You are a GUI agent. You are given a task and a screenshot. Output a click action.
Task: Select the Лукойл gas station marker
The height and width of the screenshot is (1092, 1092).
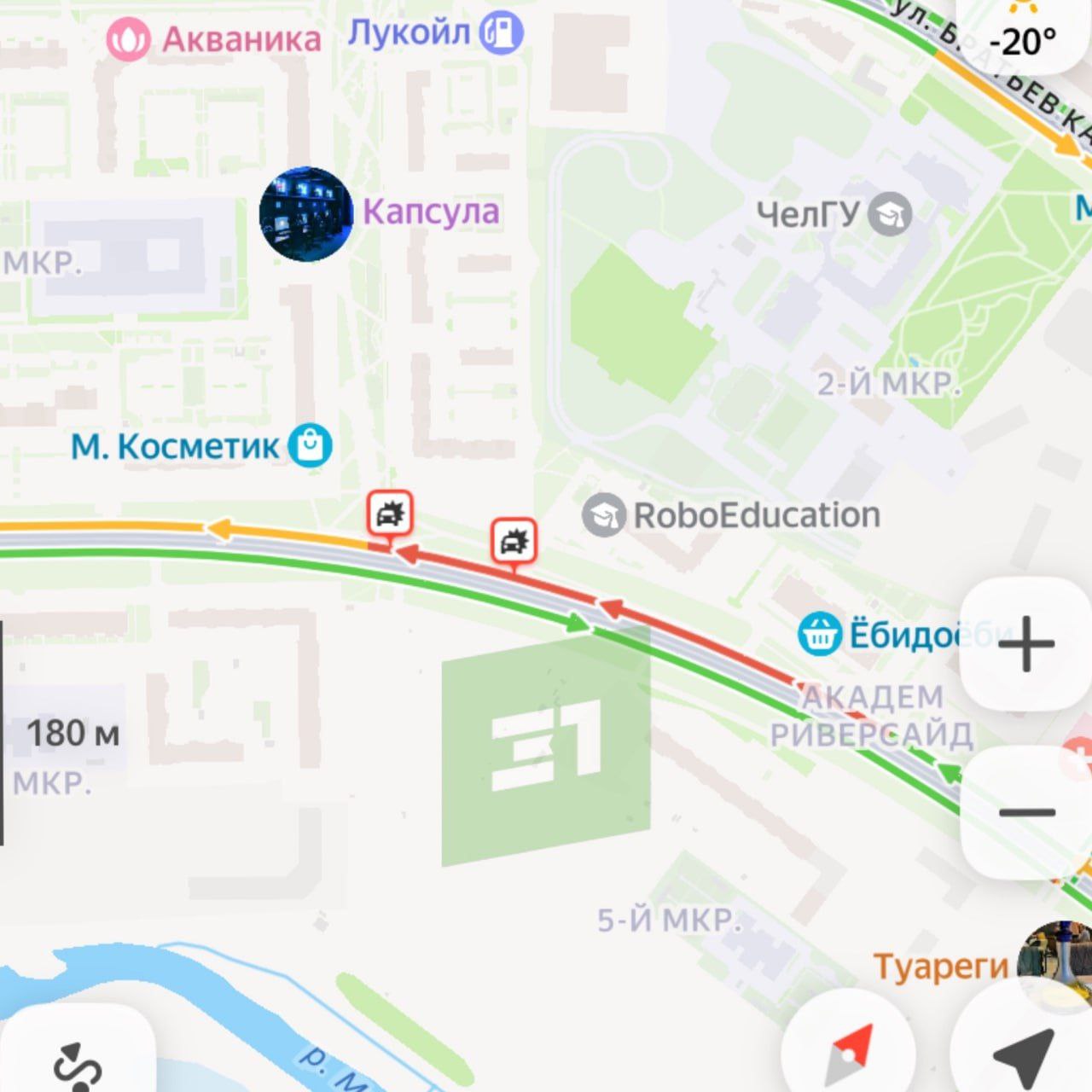click(501, 32)
